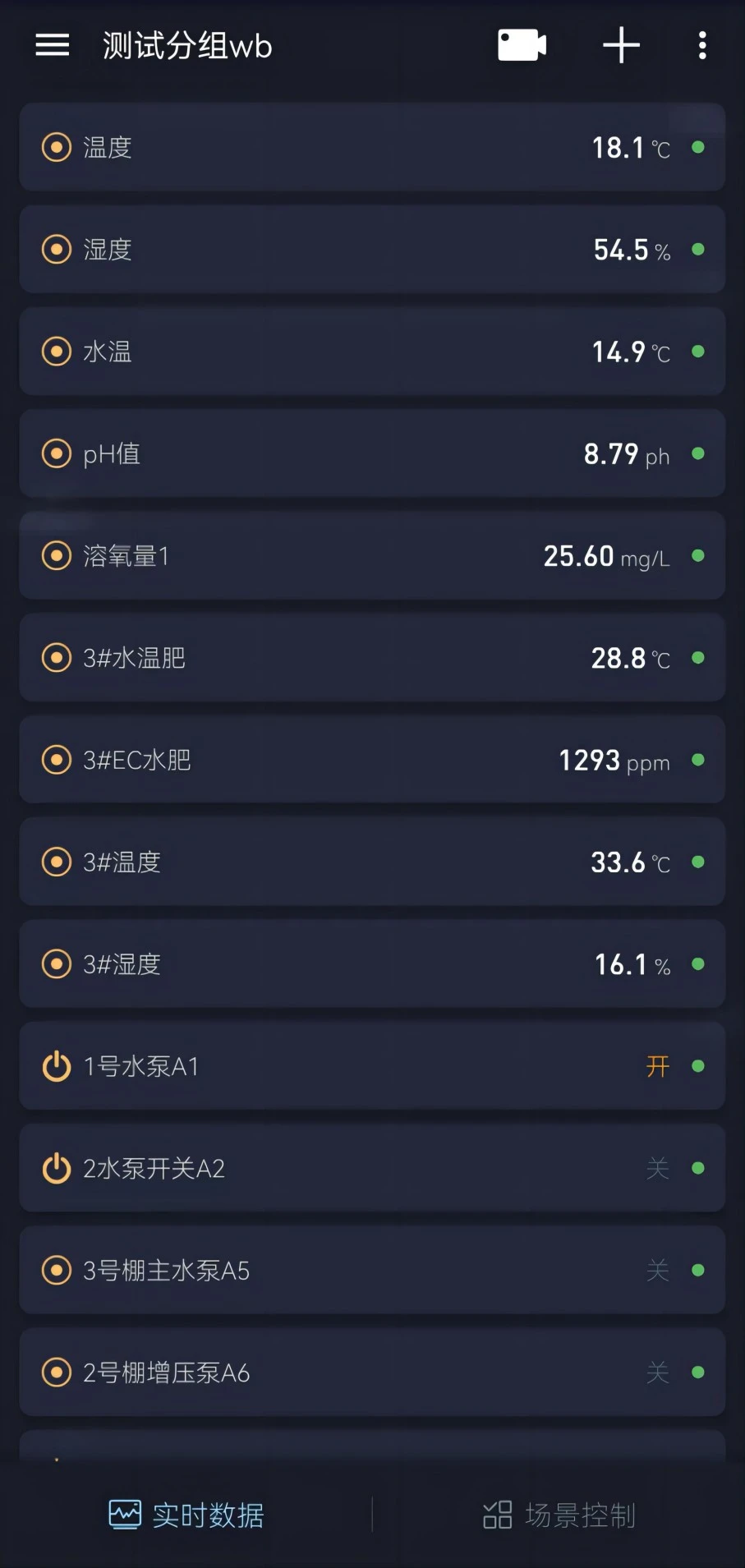Viewport: 745px width, 1568px height.
Task: Open the three-dot overflow menu
Action: 702,45
